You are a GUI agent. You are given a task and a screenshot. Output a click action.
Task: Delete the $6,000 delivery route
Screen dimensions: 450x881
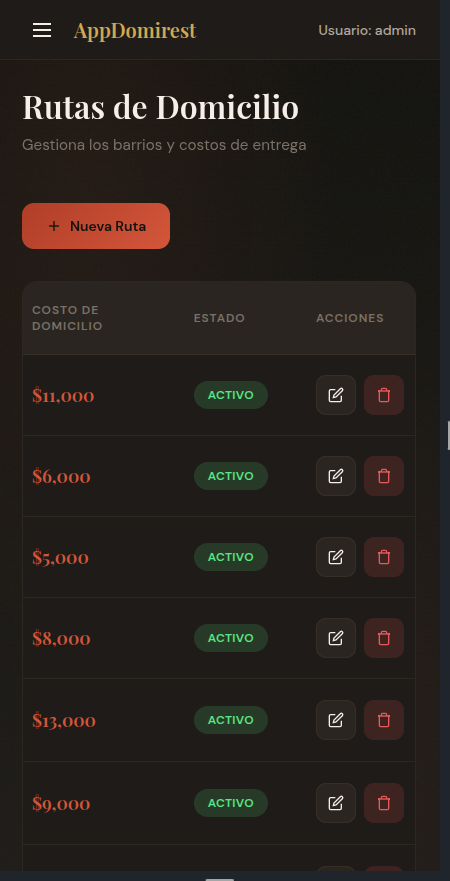click(x=384, y=476)
